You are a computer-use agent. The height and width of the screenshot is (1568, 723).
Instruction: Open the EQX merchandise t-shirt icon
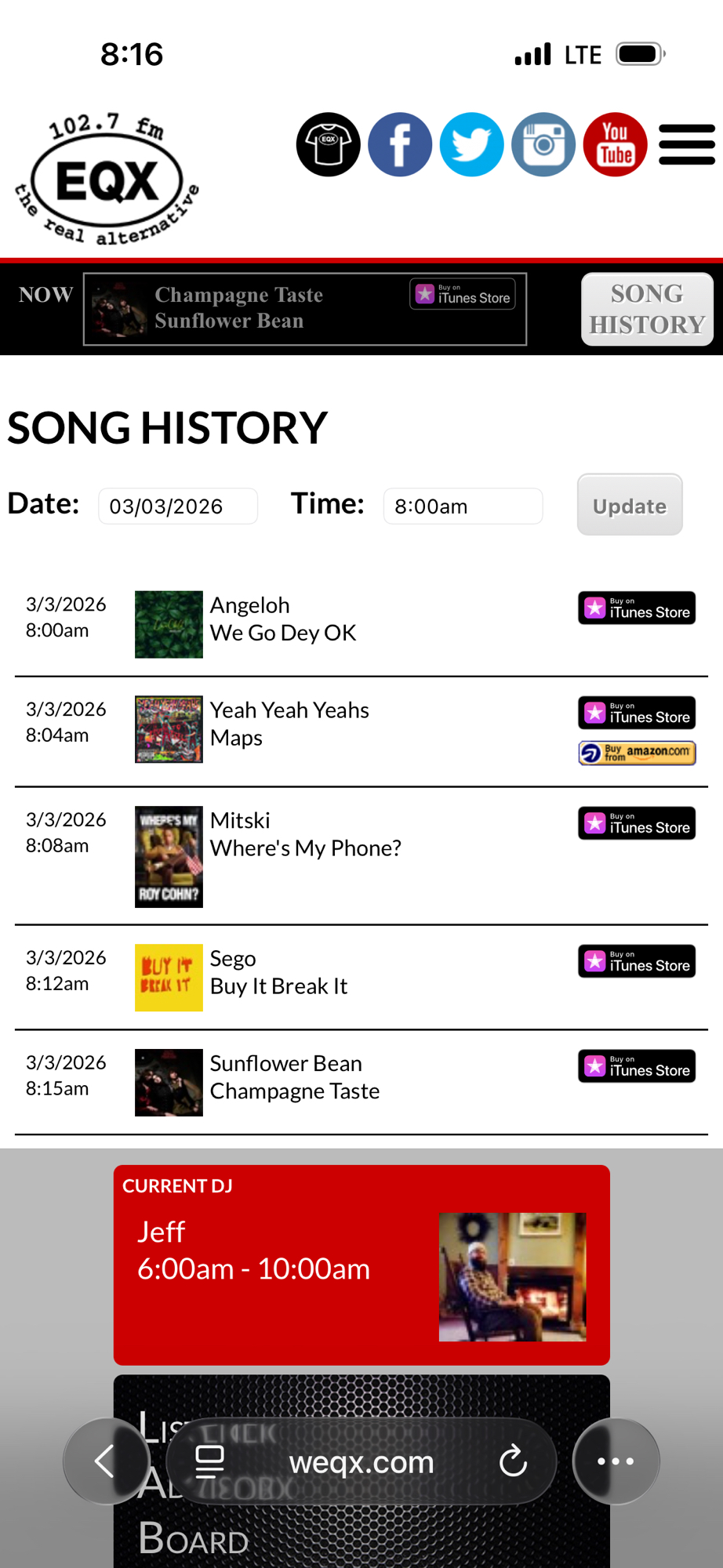328,144
